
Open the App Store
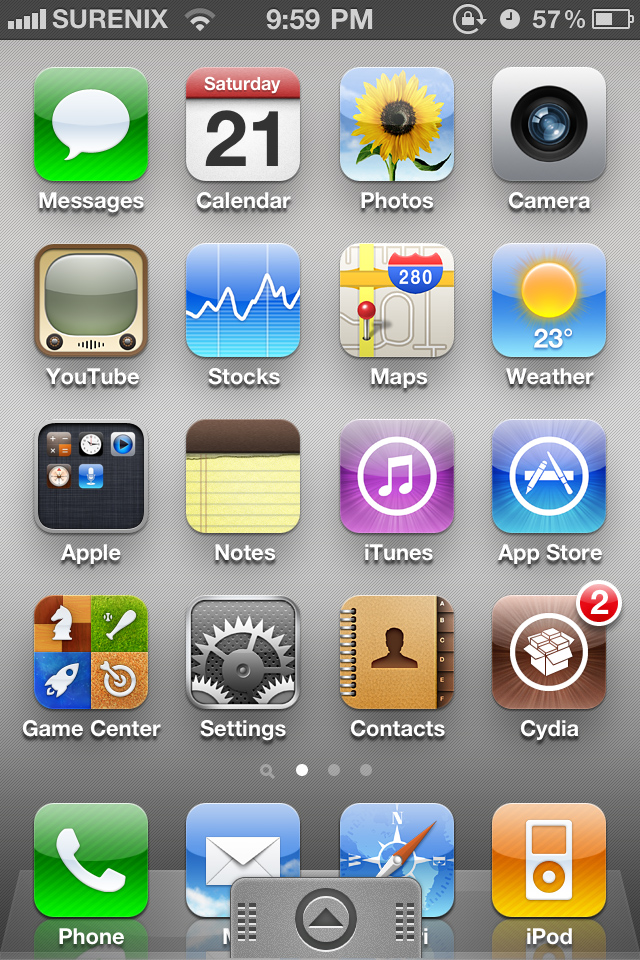[549, 476]
